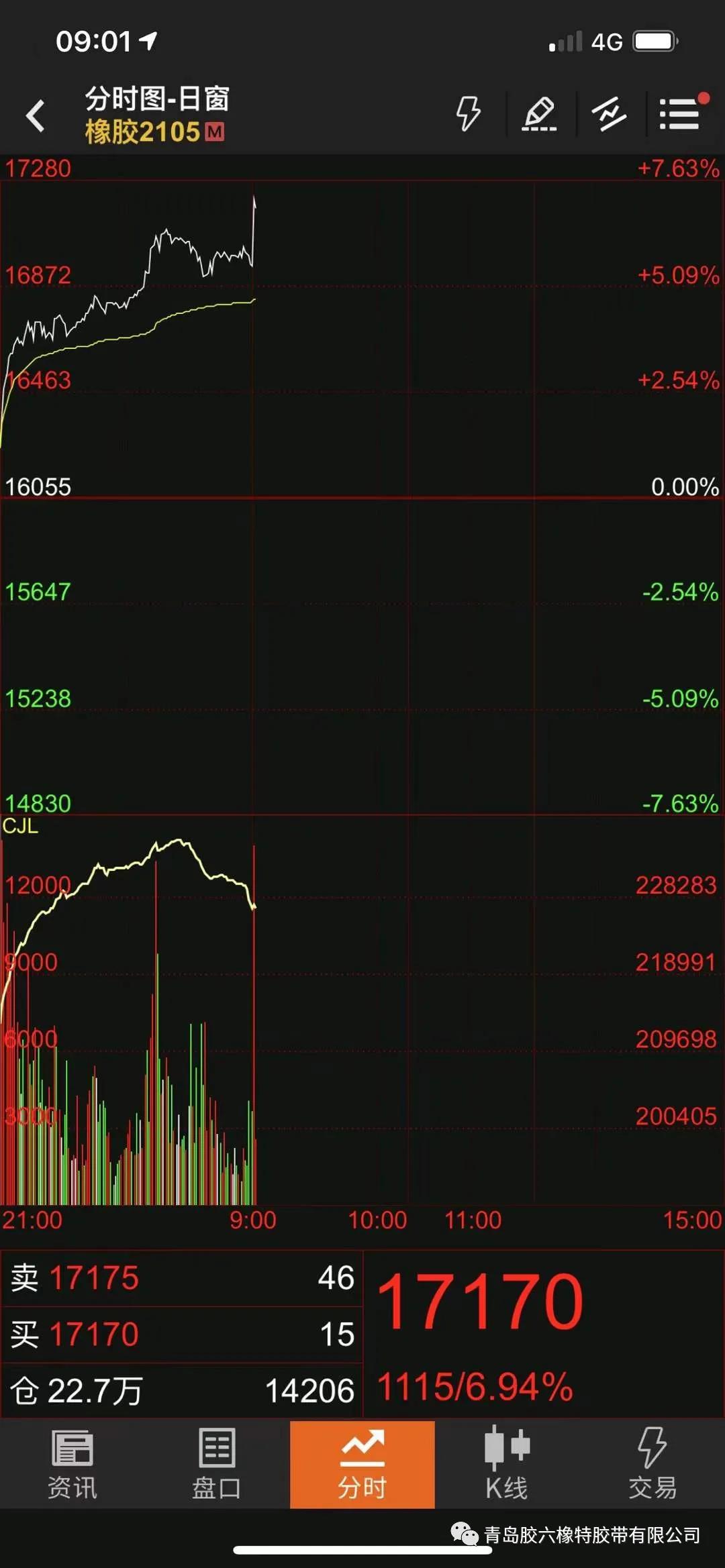
Task: Switch to the 资讯 news tab
Action: 72,1465
